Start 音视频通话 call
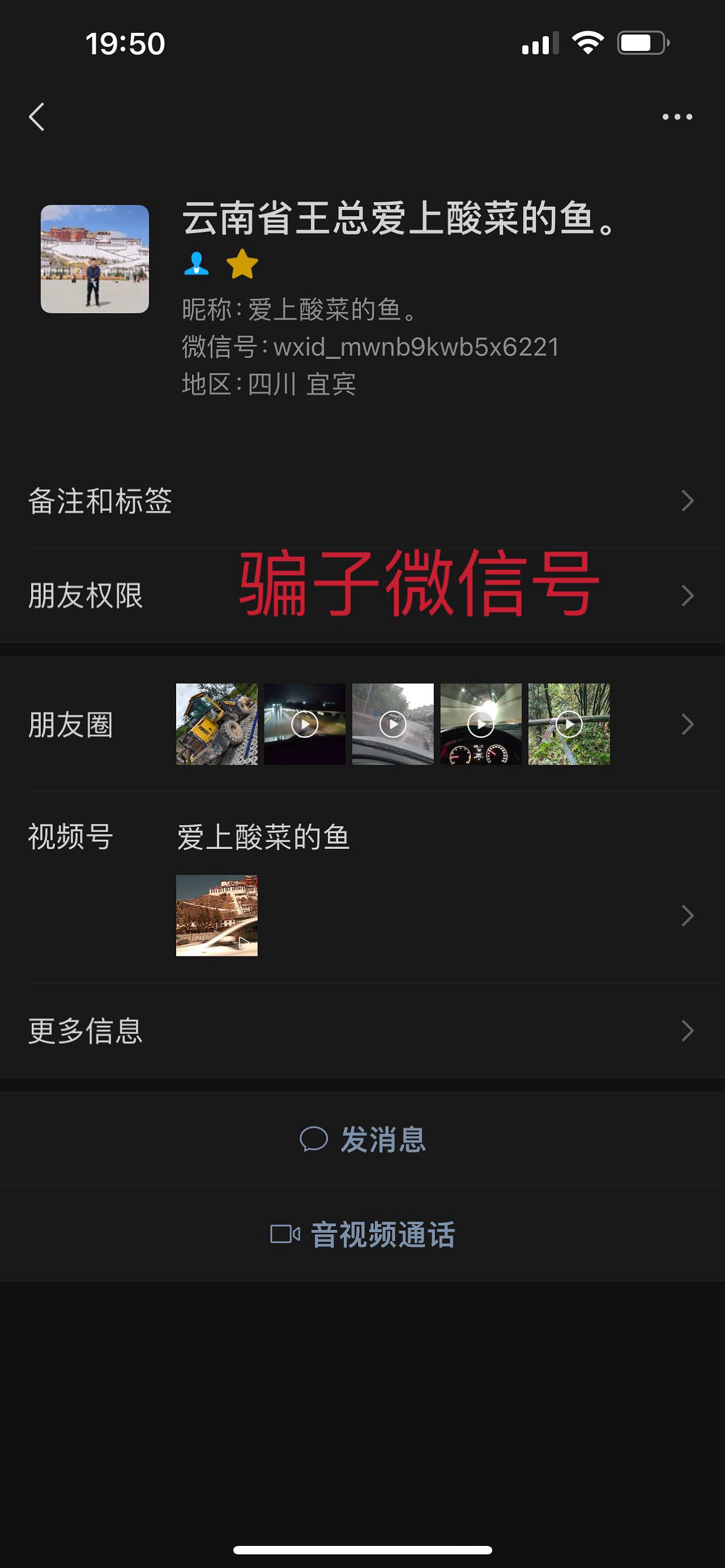Screen dimensions: 725x1568 [x=363, y=1234]
